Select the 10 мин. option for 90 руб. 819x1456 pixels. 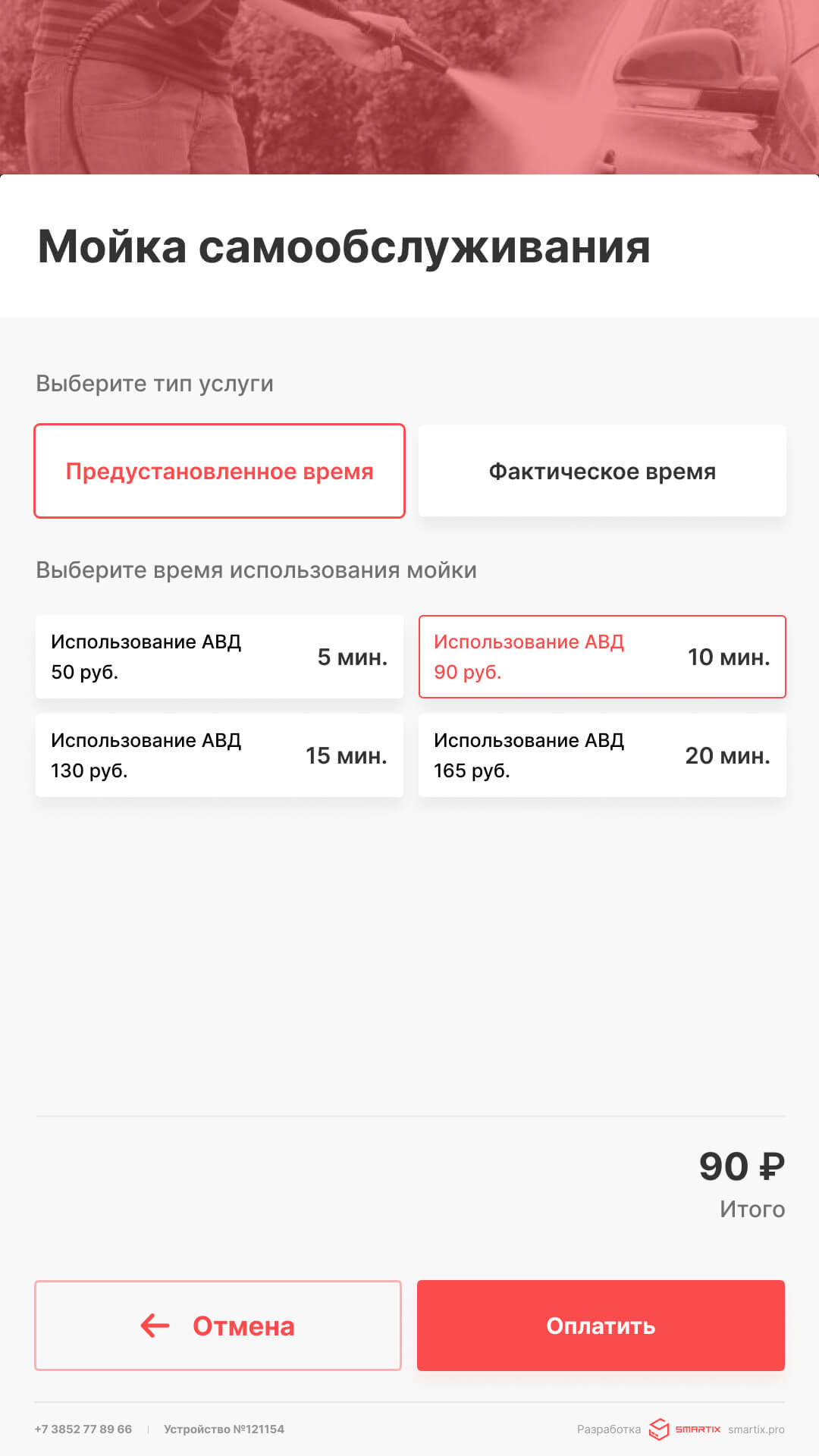point(602,657)
